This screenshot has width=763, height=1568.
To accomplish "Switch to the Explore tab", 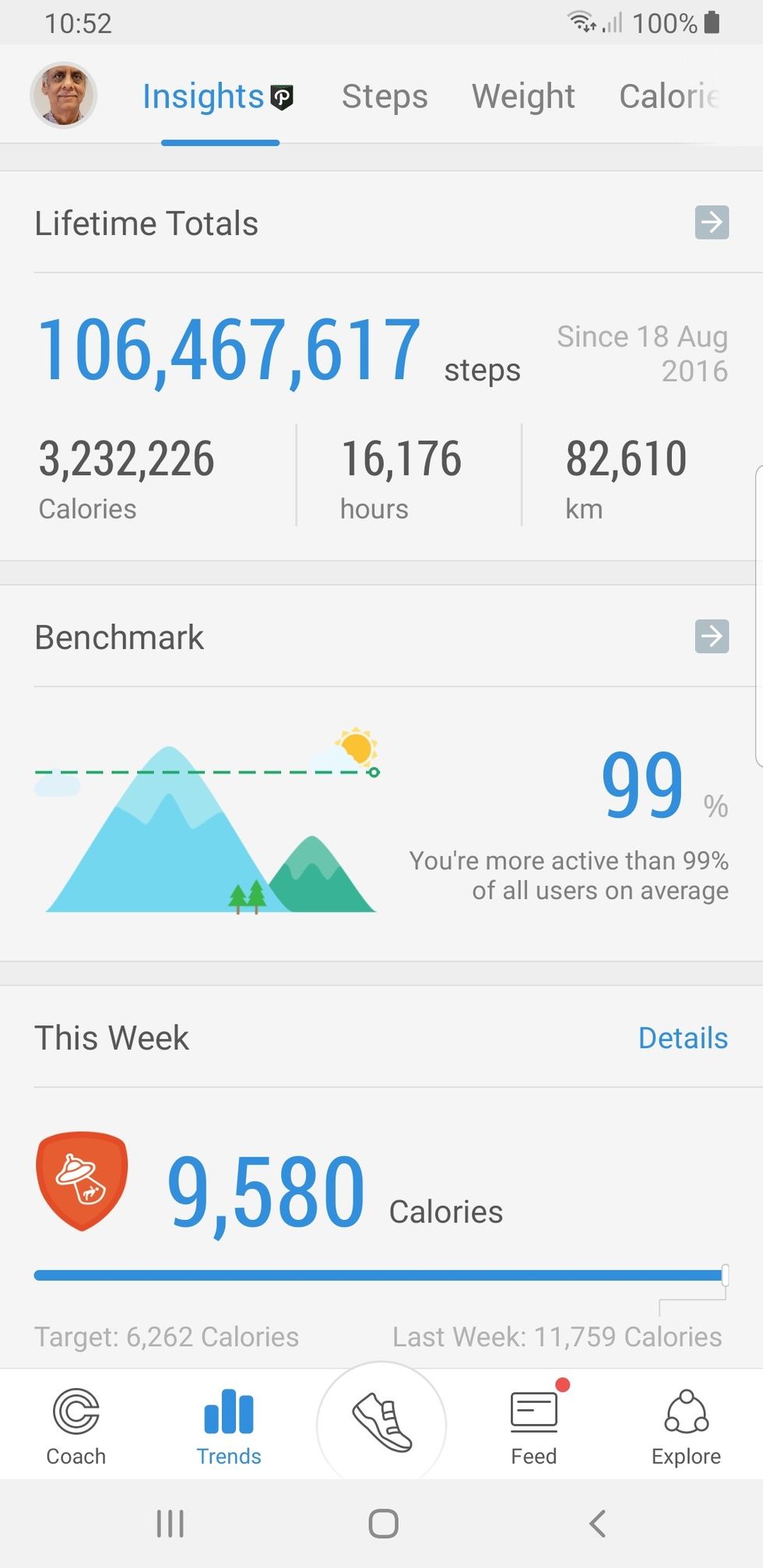I will pyautogui.click(x=686, y=1426).
